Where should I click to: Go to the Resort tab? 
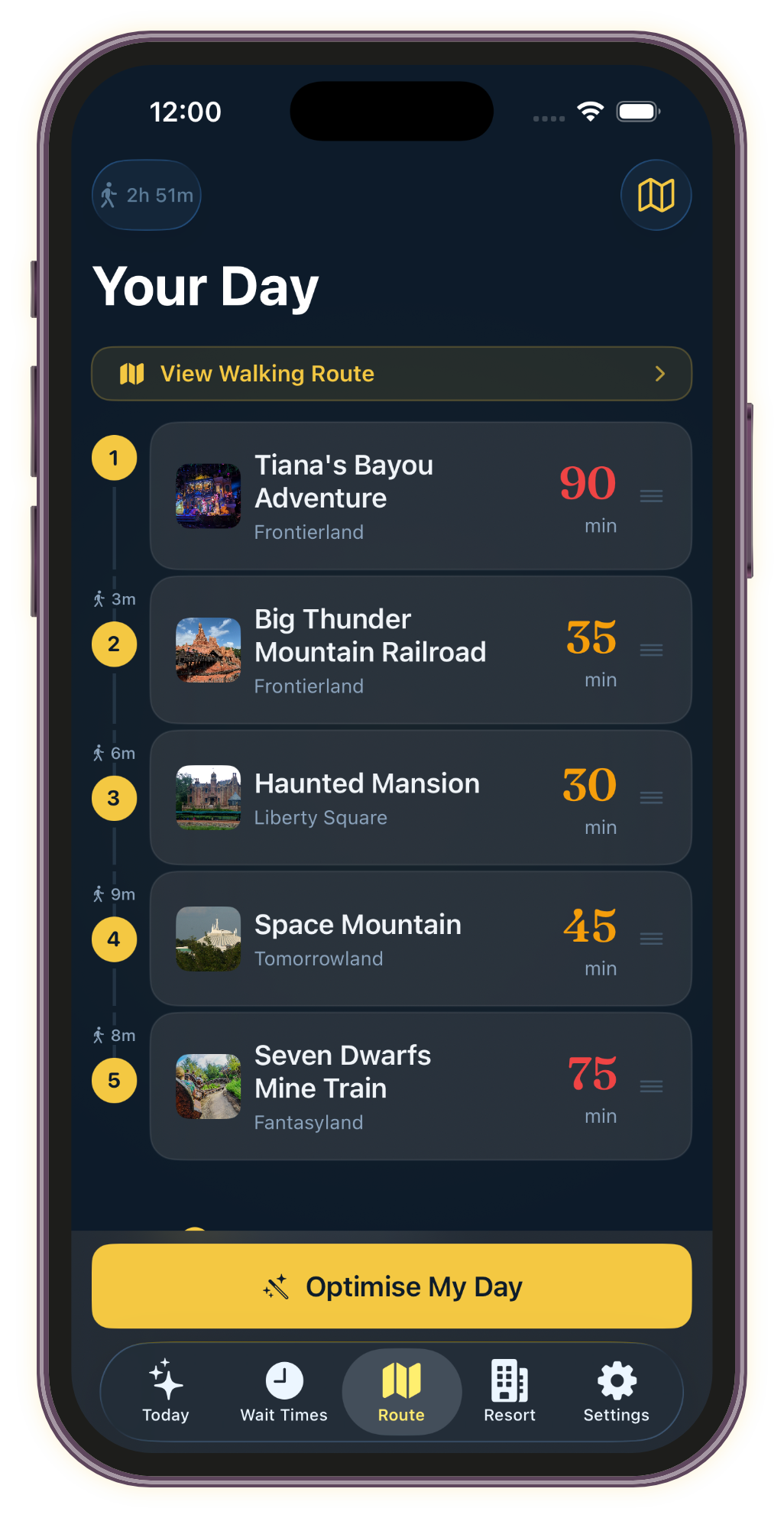pyautogui.click(x=510, y=1392)
